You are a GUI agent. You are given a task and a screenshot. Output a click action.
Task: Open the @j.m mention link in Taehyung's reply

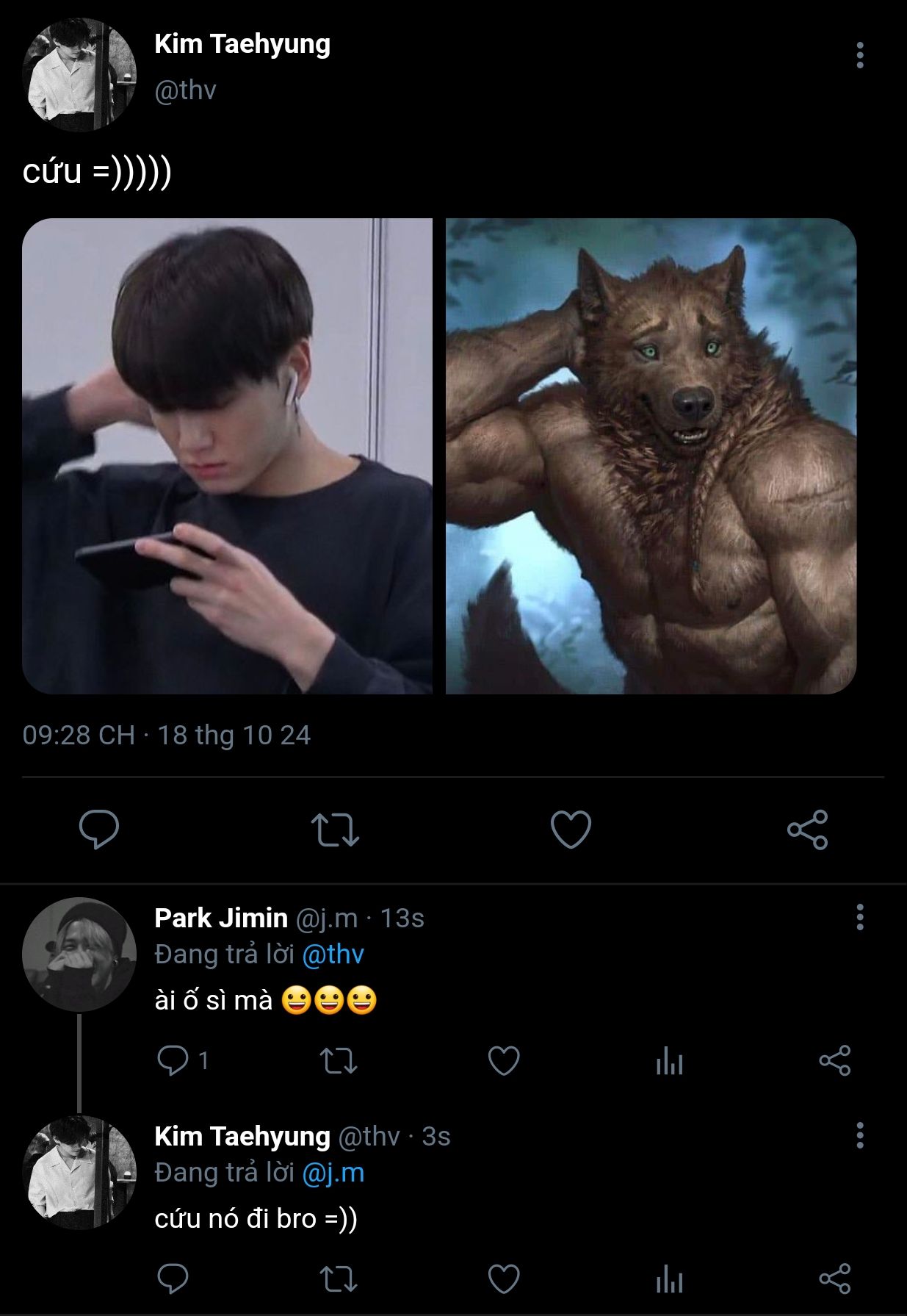[333, 1173]
